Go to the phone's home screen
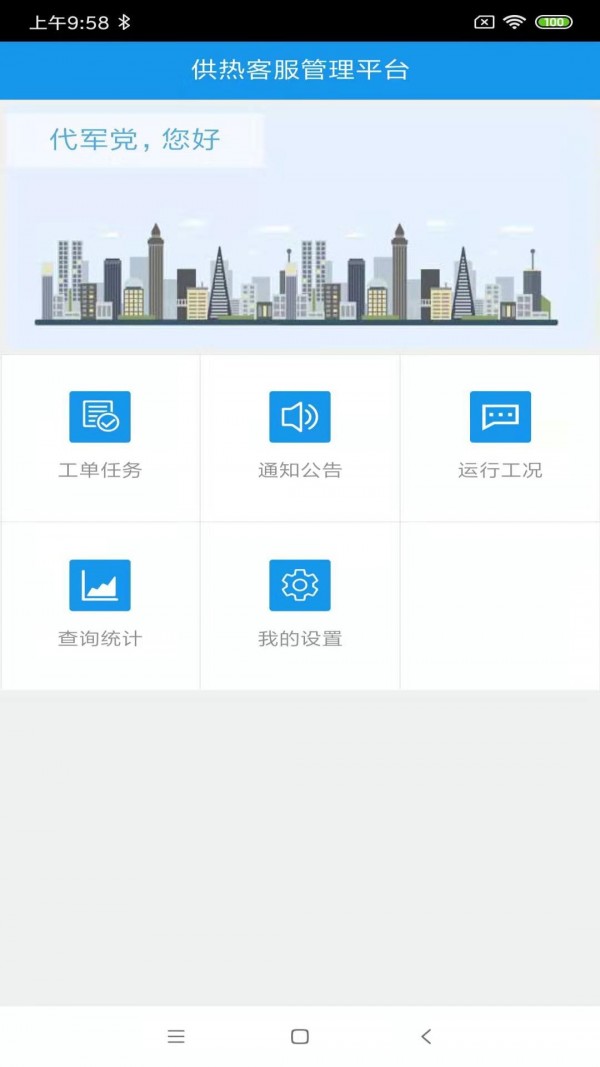 [x=300, y=1036]
